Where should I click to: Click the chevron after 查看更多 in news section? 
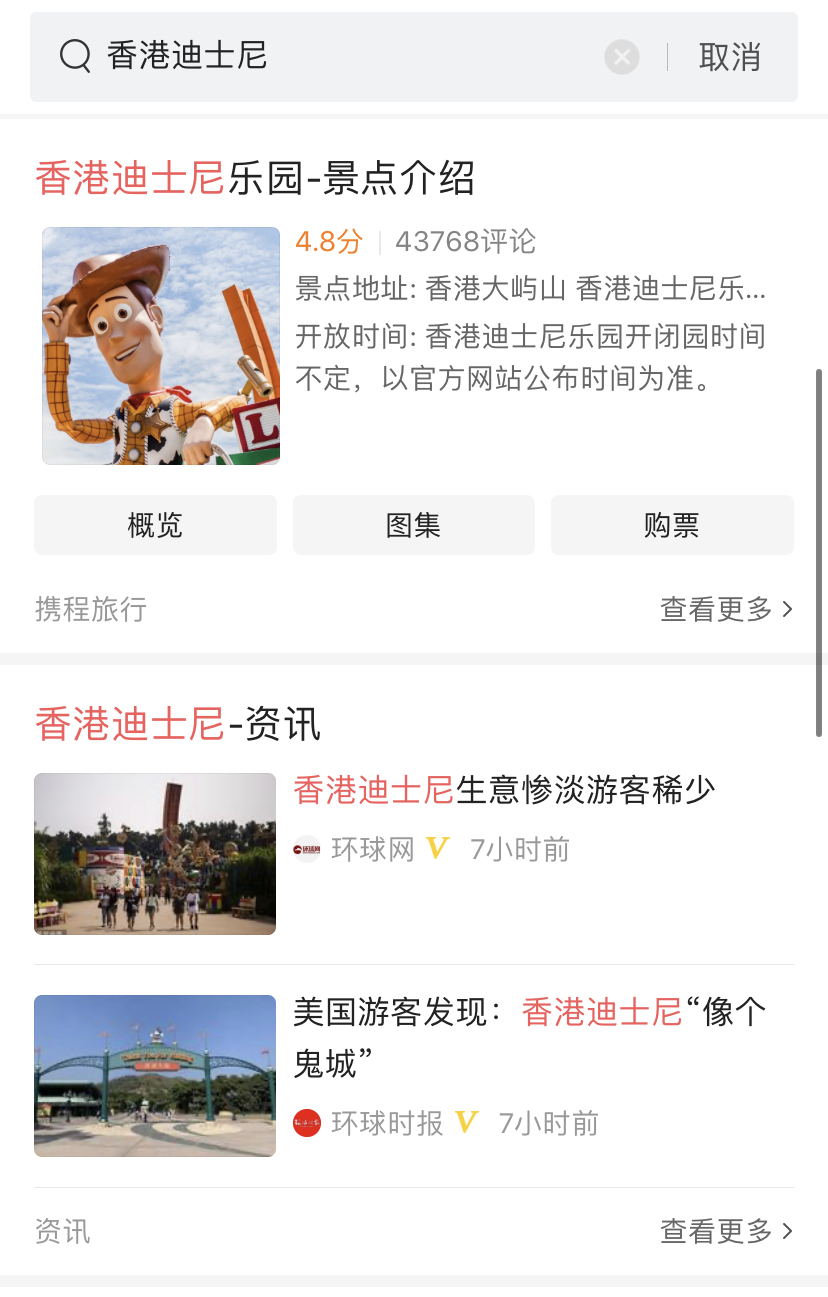787,1232
